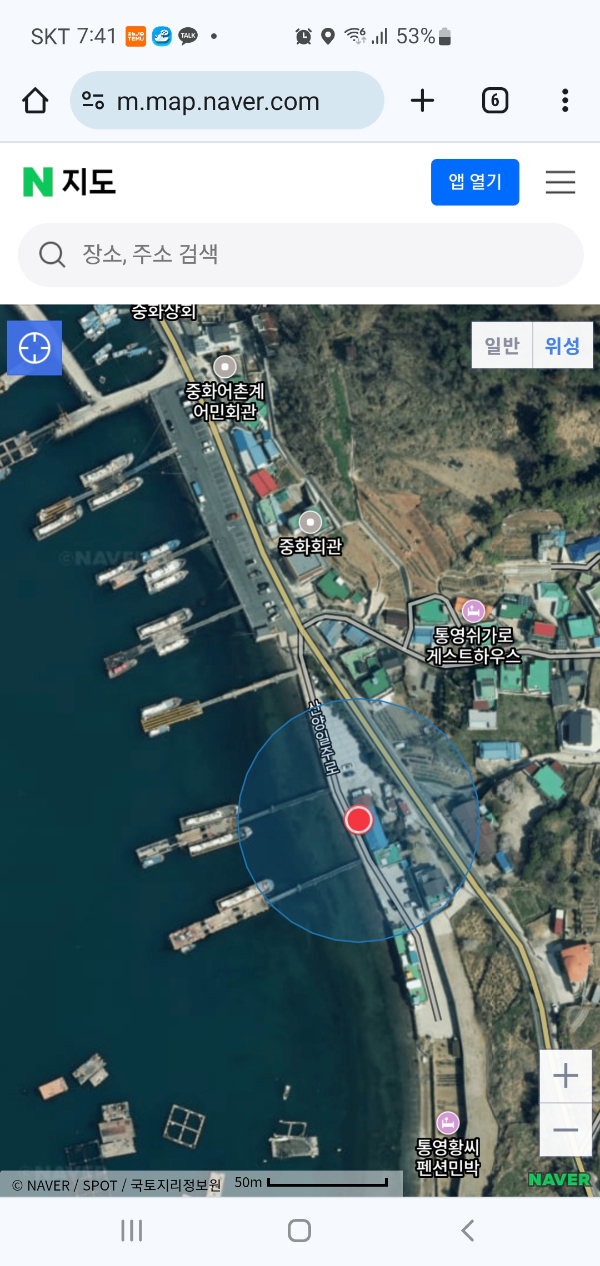The width and height of the screenshot is (600, 1266).
Task: View the 통영황씨 펜션민박 lodging marker
Action: [x=448, y=1122]
